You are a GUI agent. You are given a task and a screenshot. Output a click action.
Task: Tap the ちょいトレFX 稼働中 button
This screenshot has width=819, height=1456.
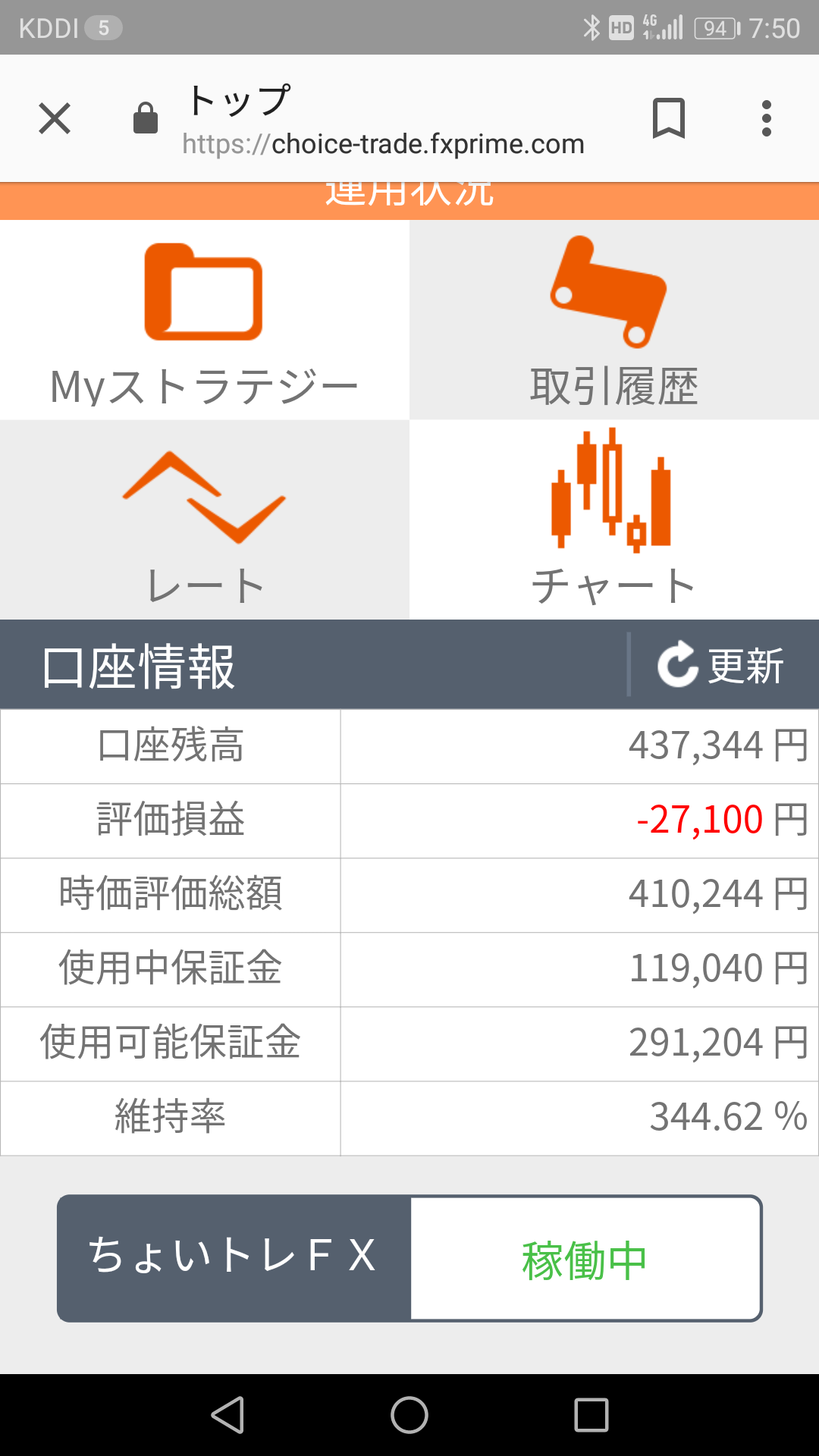(409, 1258)
